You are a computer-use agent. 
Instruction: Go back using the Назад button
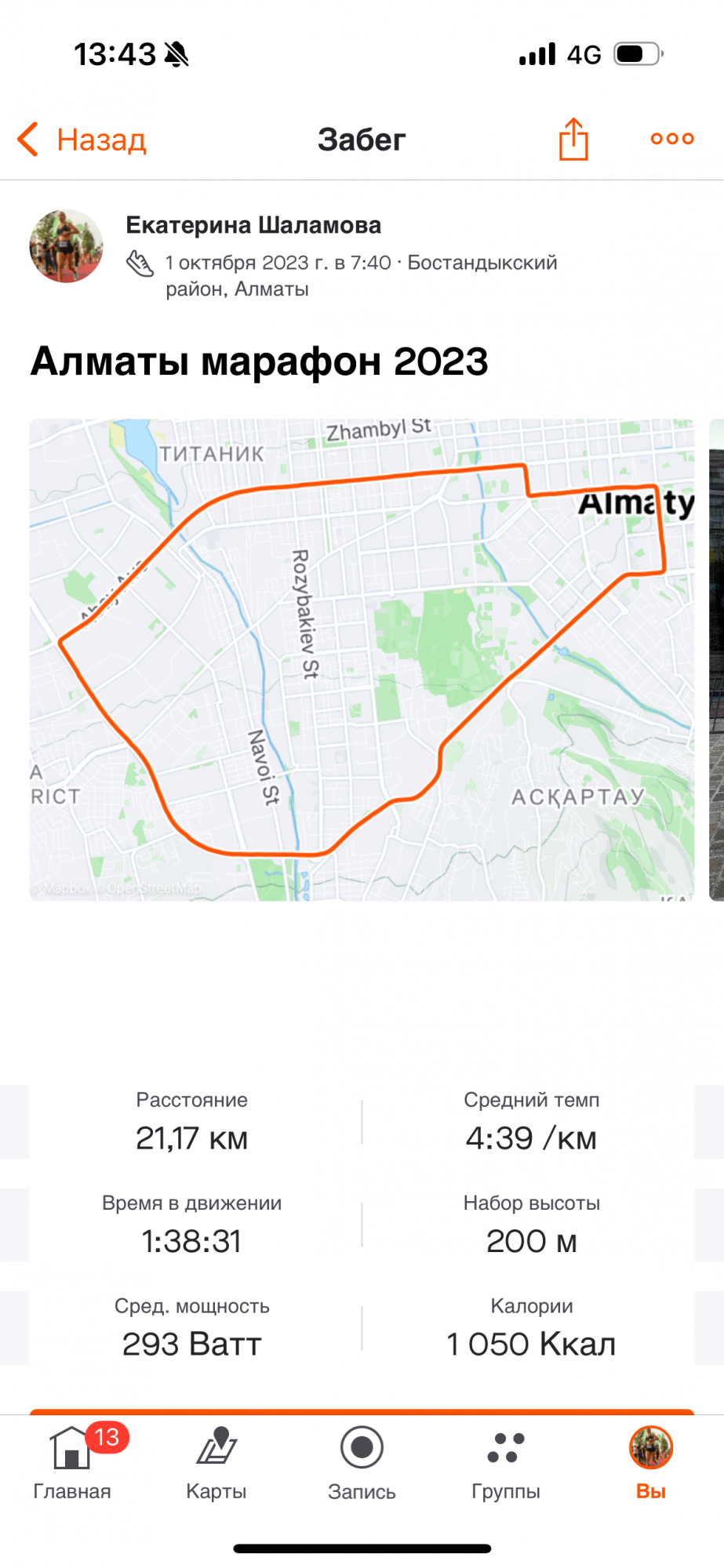[82, 140]
